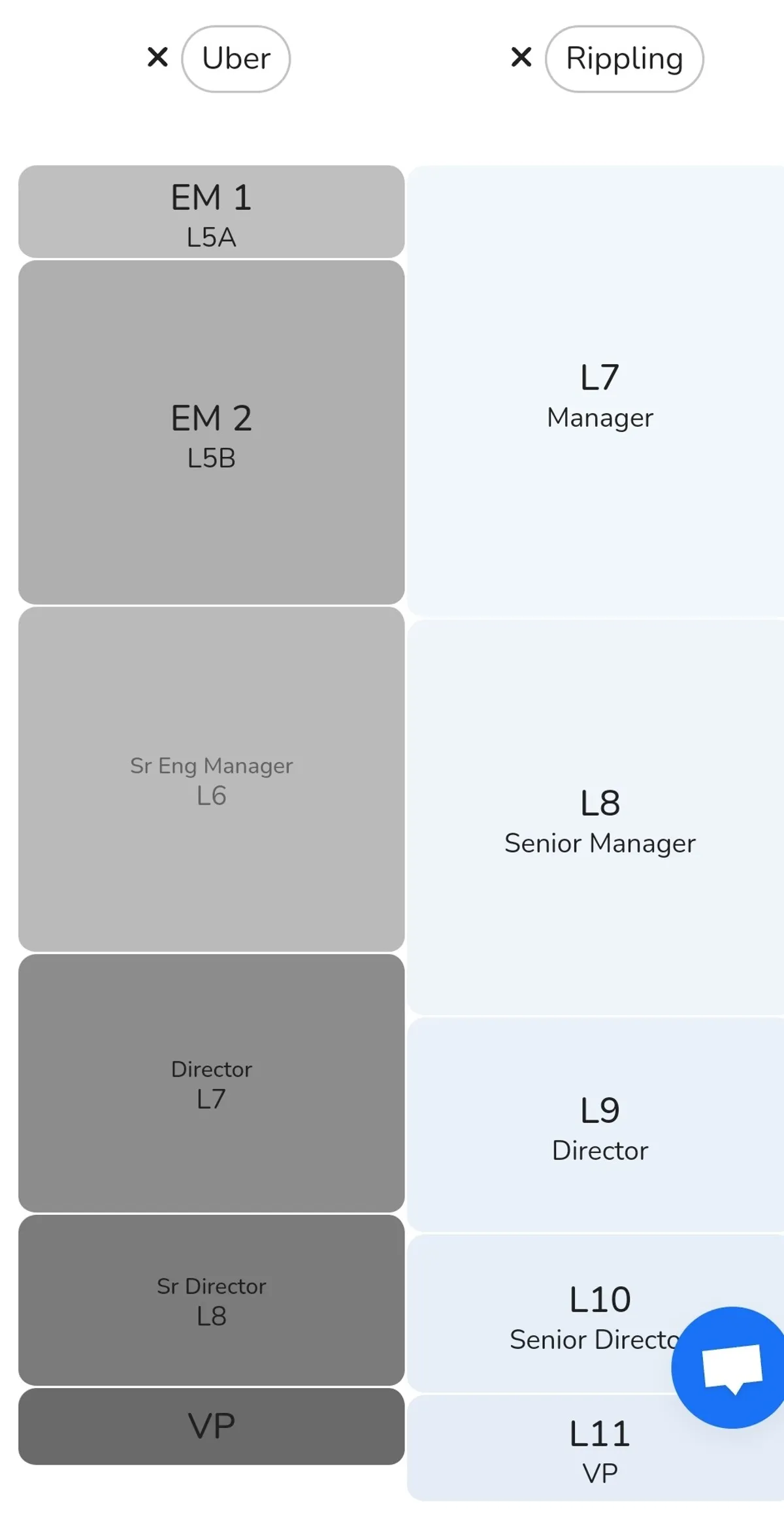View Rippling L11 VP level
Viewport: 784px width, 1513px height.
tap(599, 1448)
